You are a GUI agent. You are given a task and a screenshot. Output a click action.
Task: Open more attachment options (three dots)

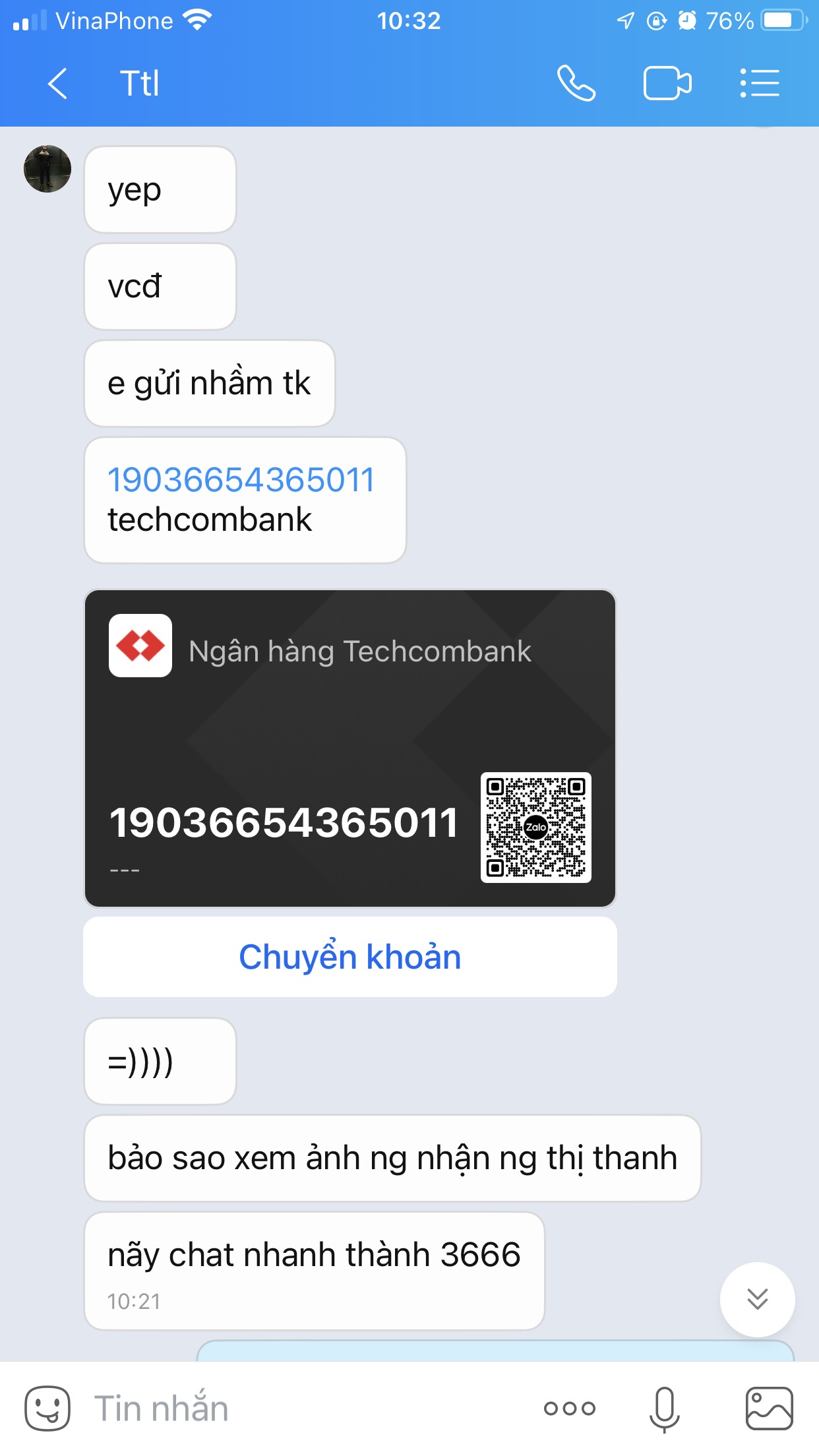(x=570, y=1409)
